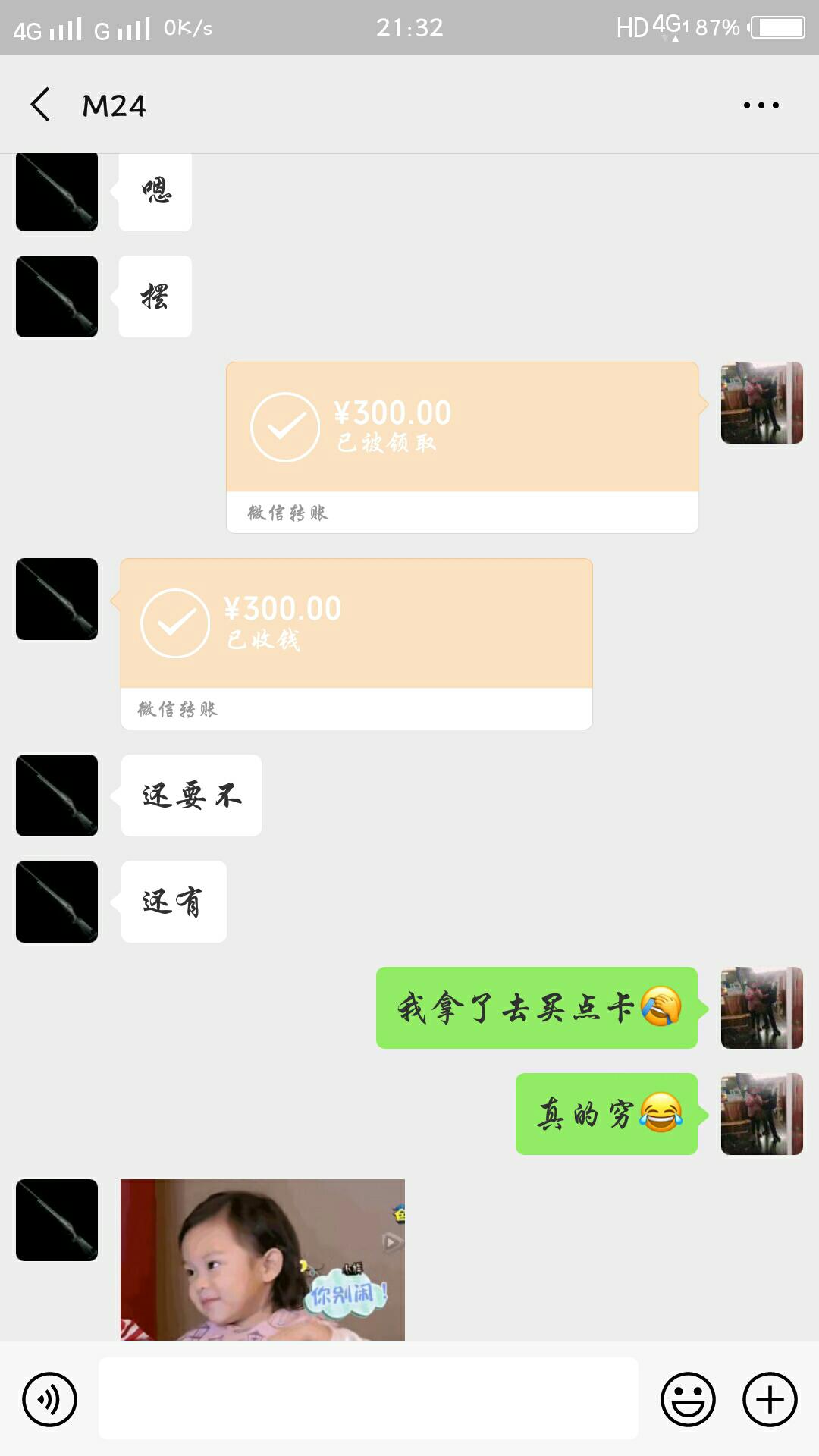Open the three-dot chat info menu
819x1456 pixels.
tap(761, 105)
